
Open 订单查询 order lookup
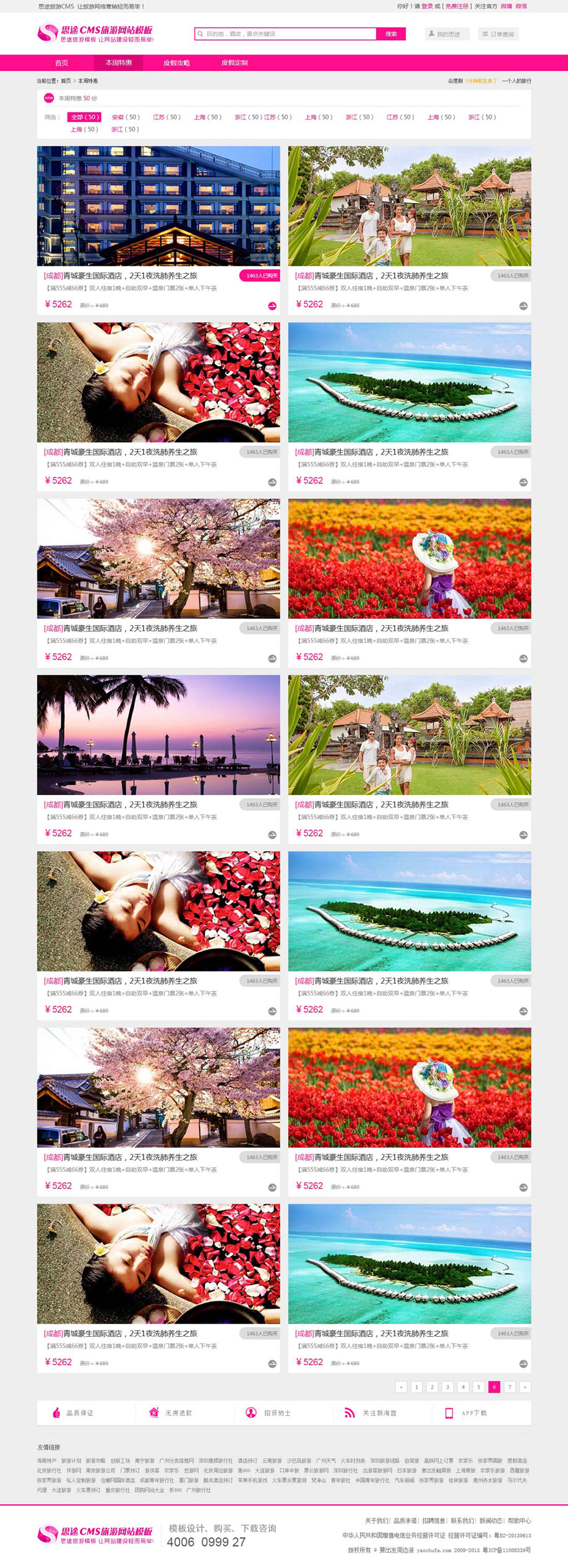[499, 34]
